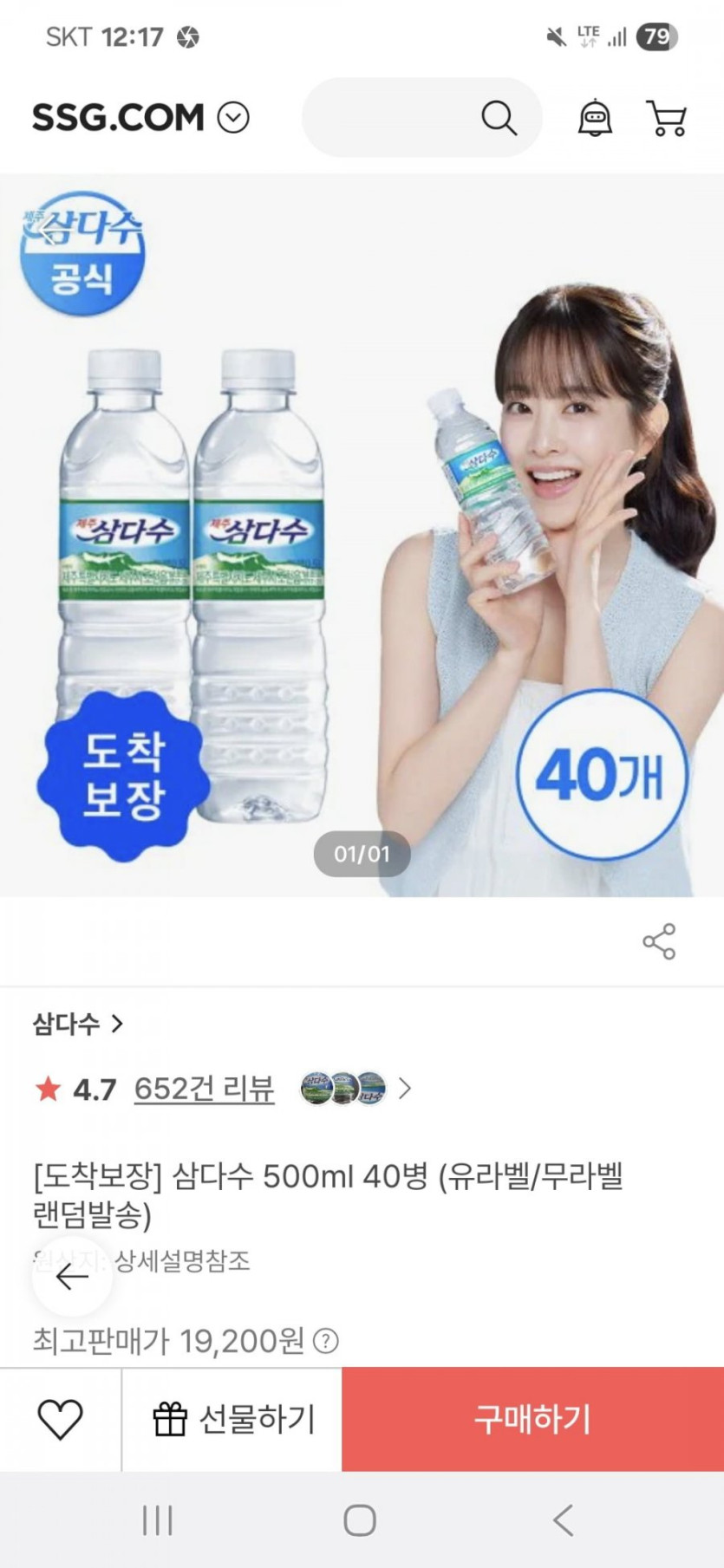This screenshot has width=724, height=1568.
Task: Share this product
Action: [x=659, y=941]
